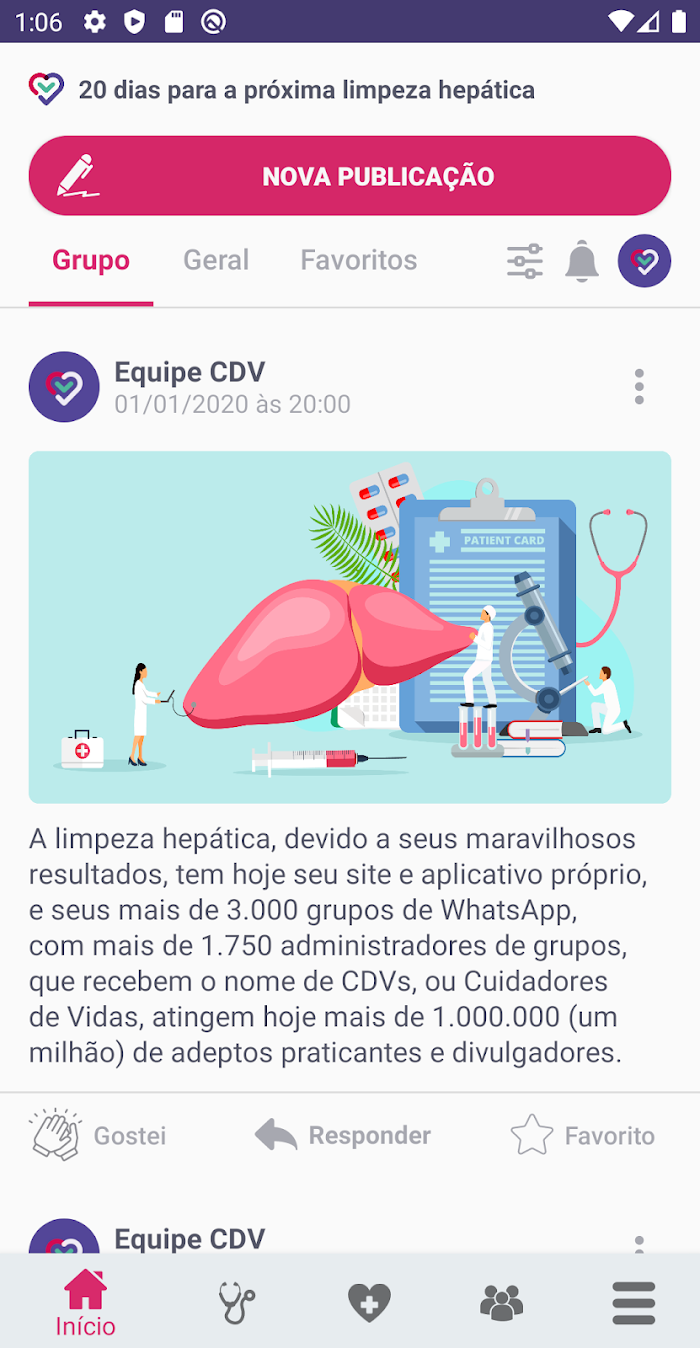This screenshot has height=1348, width=700.
Task: Tap the Equipe CDV avatar on the 01/01/2020 post
Action: pos(64,387)
